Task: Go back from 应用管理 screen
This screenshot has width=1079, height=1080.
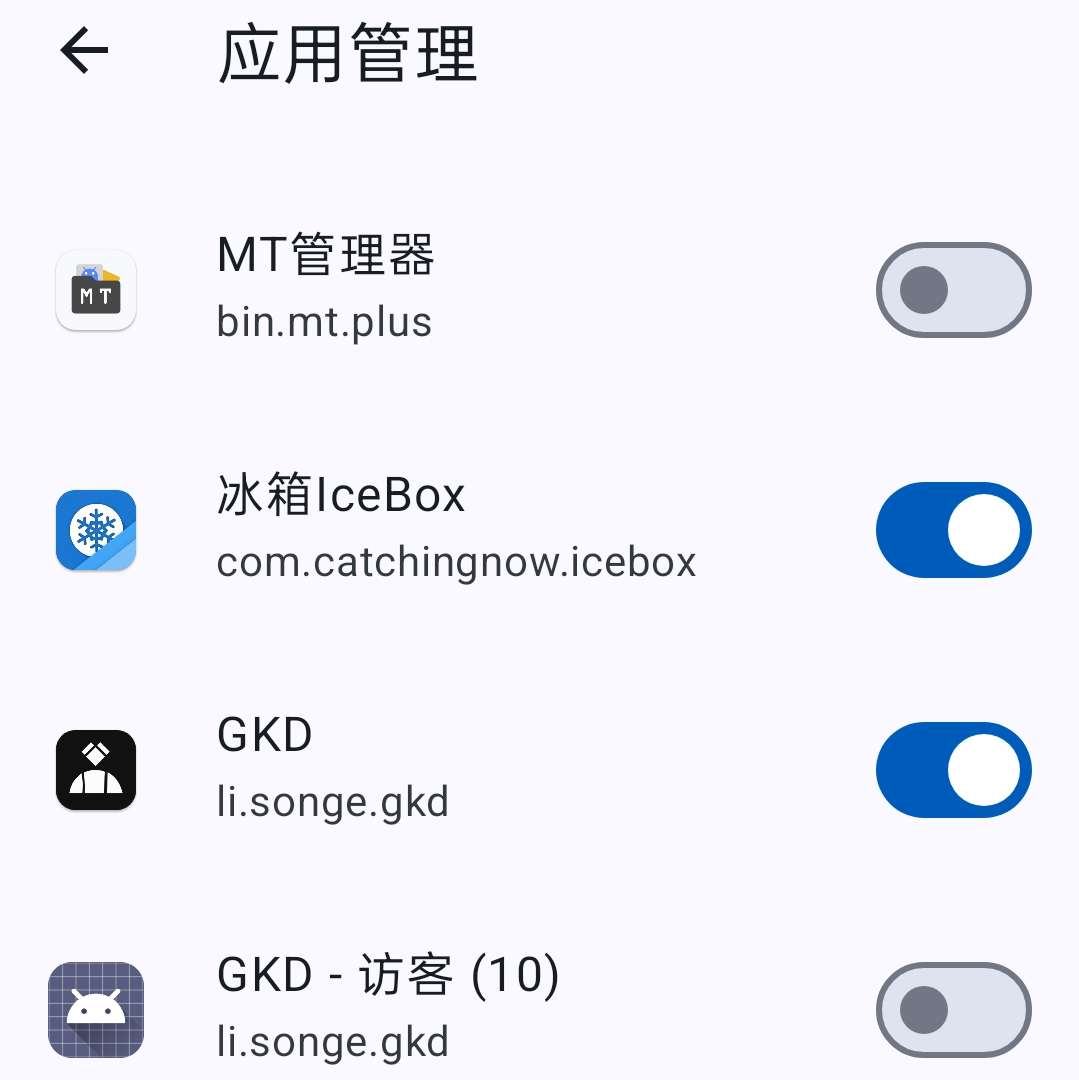Action: click(84, 51)
